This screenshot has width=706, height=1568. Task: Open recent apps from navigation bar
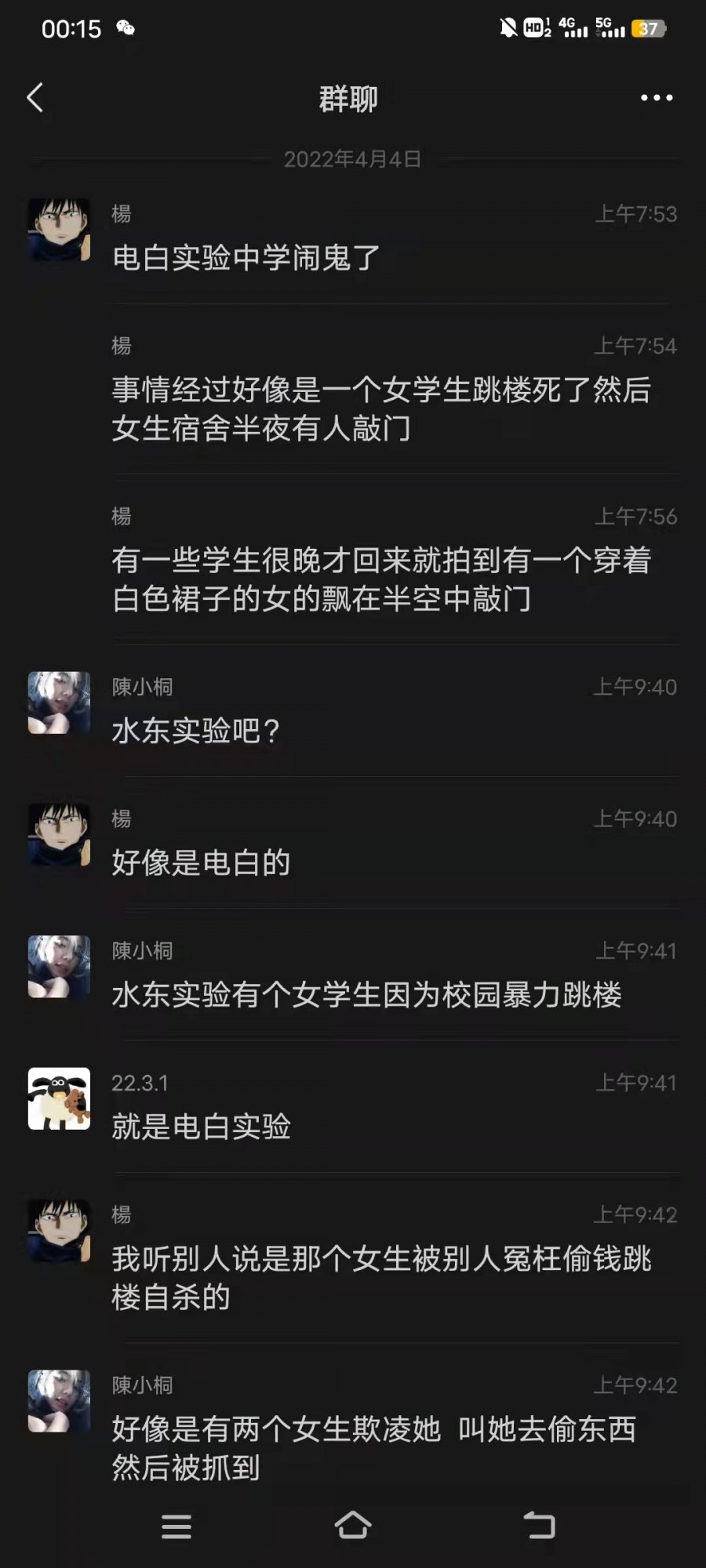pos(176,1526)
